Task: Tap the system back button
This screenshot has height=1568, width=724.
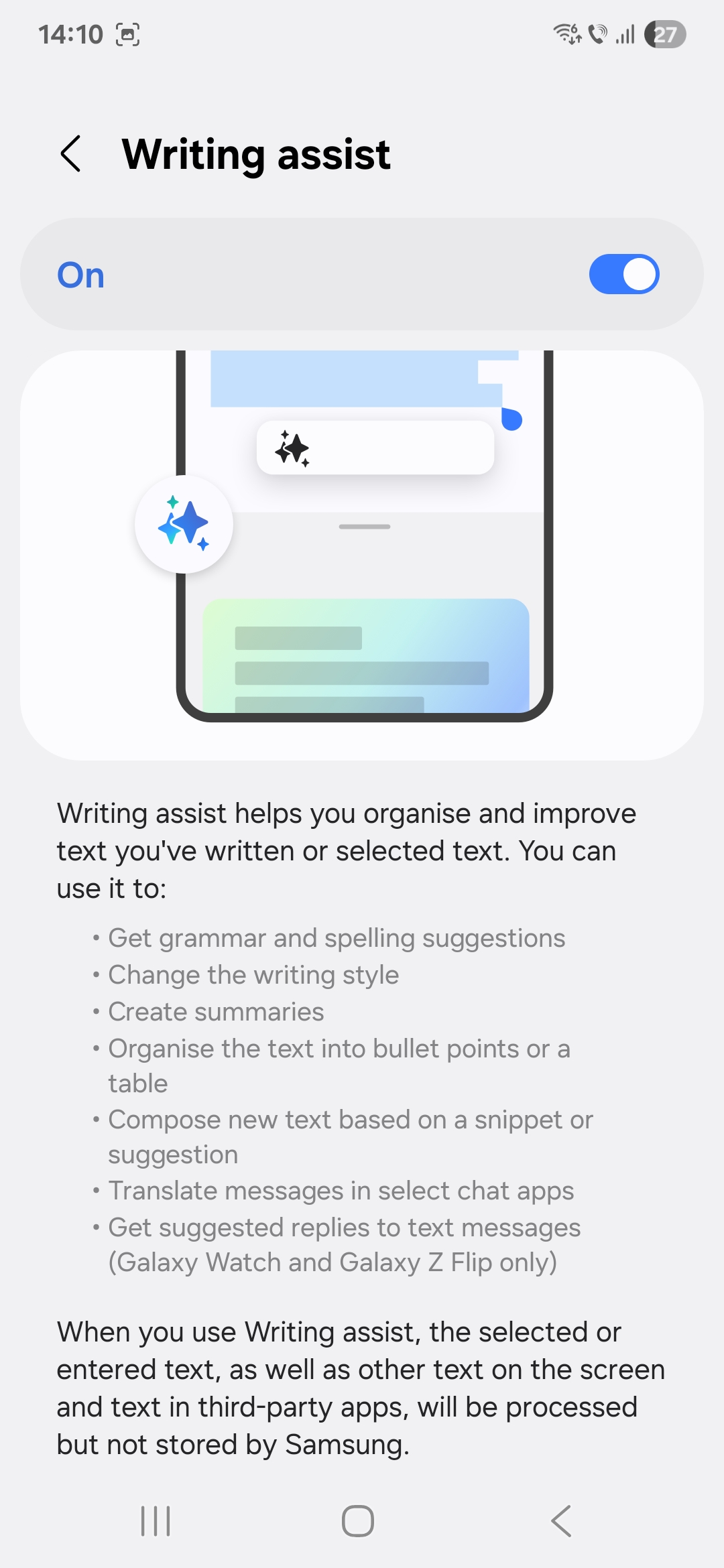Action: coord(561,1521)
